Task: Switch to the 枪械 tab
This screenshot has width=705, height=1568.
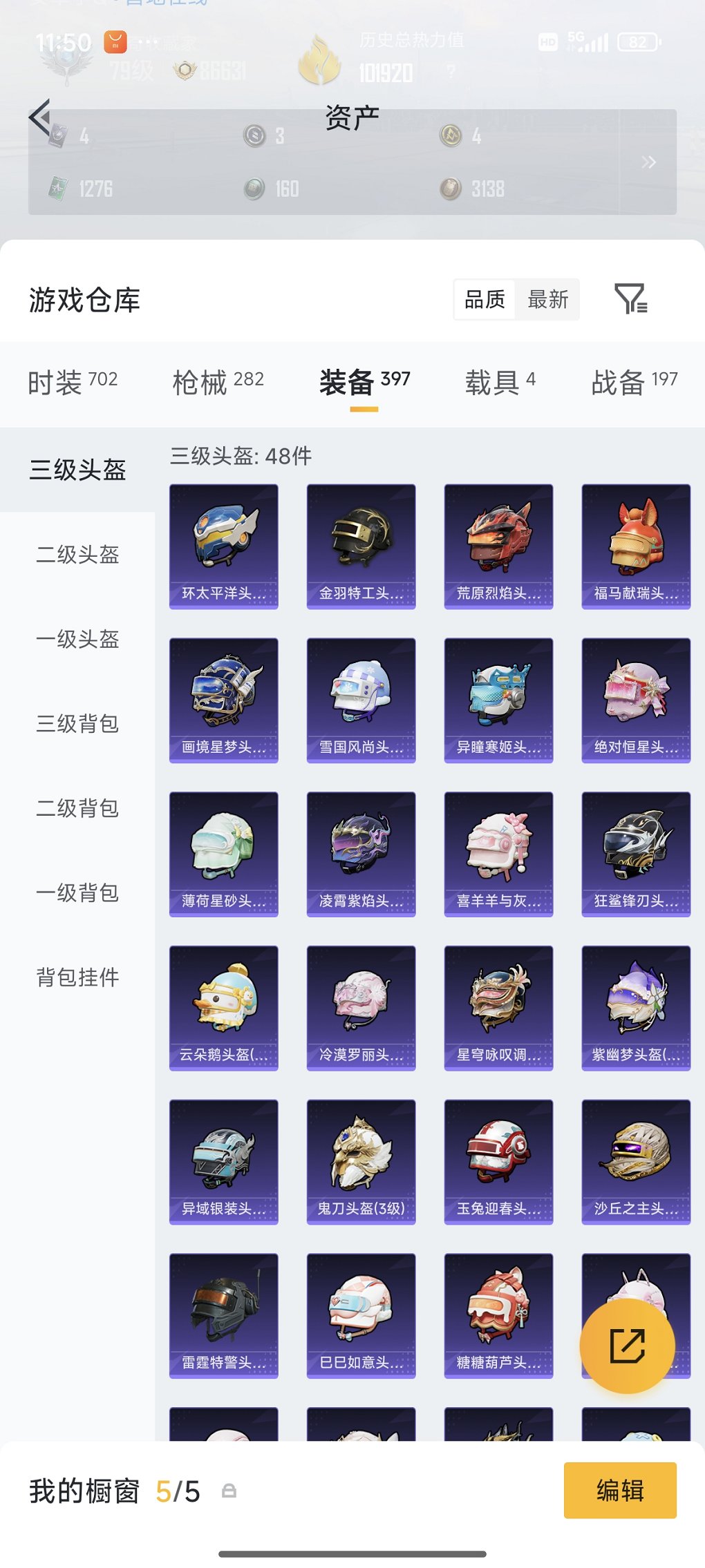Action: pyautogui.click(x=218, y=381)
